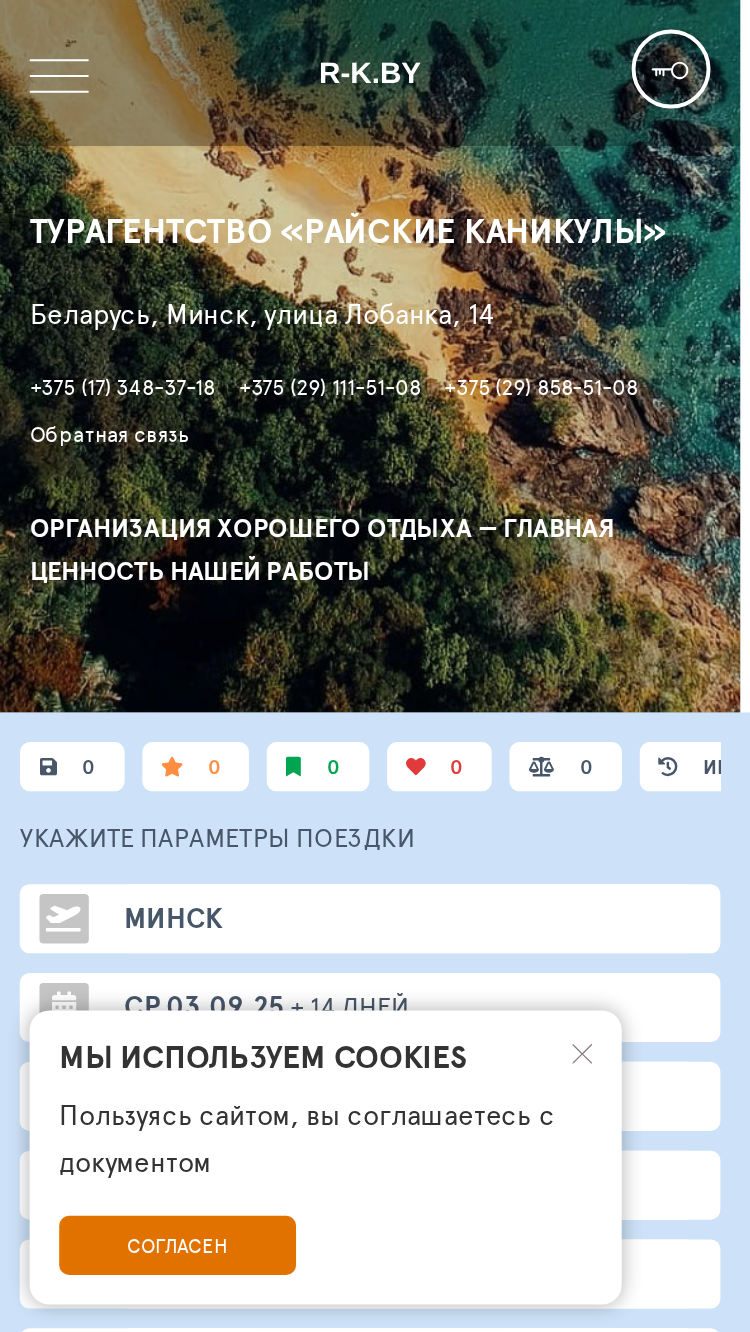This screenshot has width=750, height=1332.
Task: Dismiss the cookies notice with the X
Action: pos(583,1054)
